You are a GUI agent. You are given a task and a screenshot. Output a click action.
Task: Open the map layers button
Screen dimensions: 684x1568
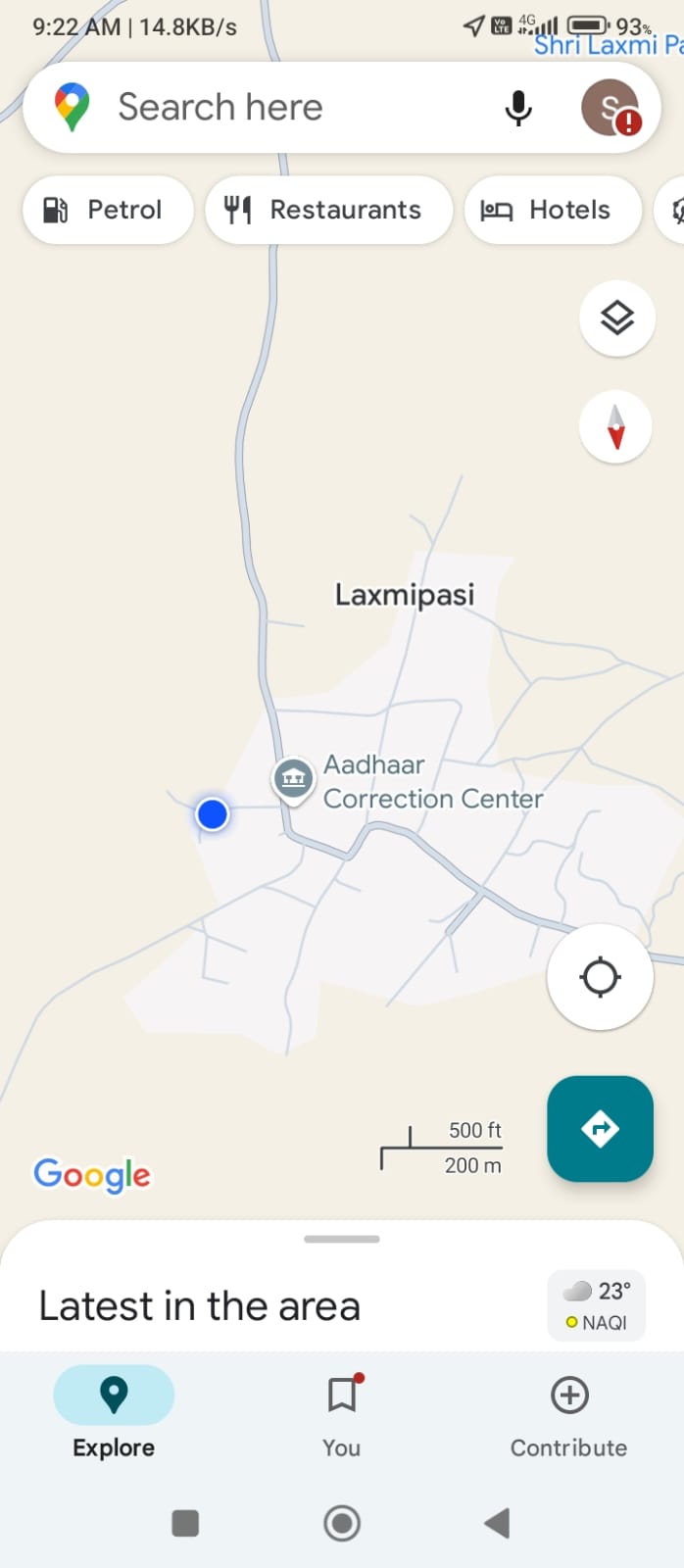click(x=616, y=318)
